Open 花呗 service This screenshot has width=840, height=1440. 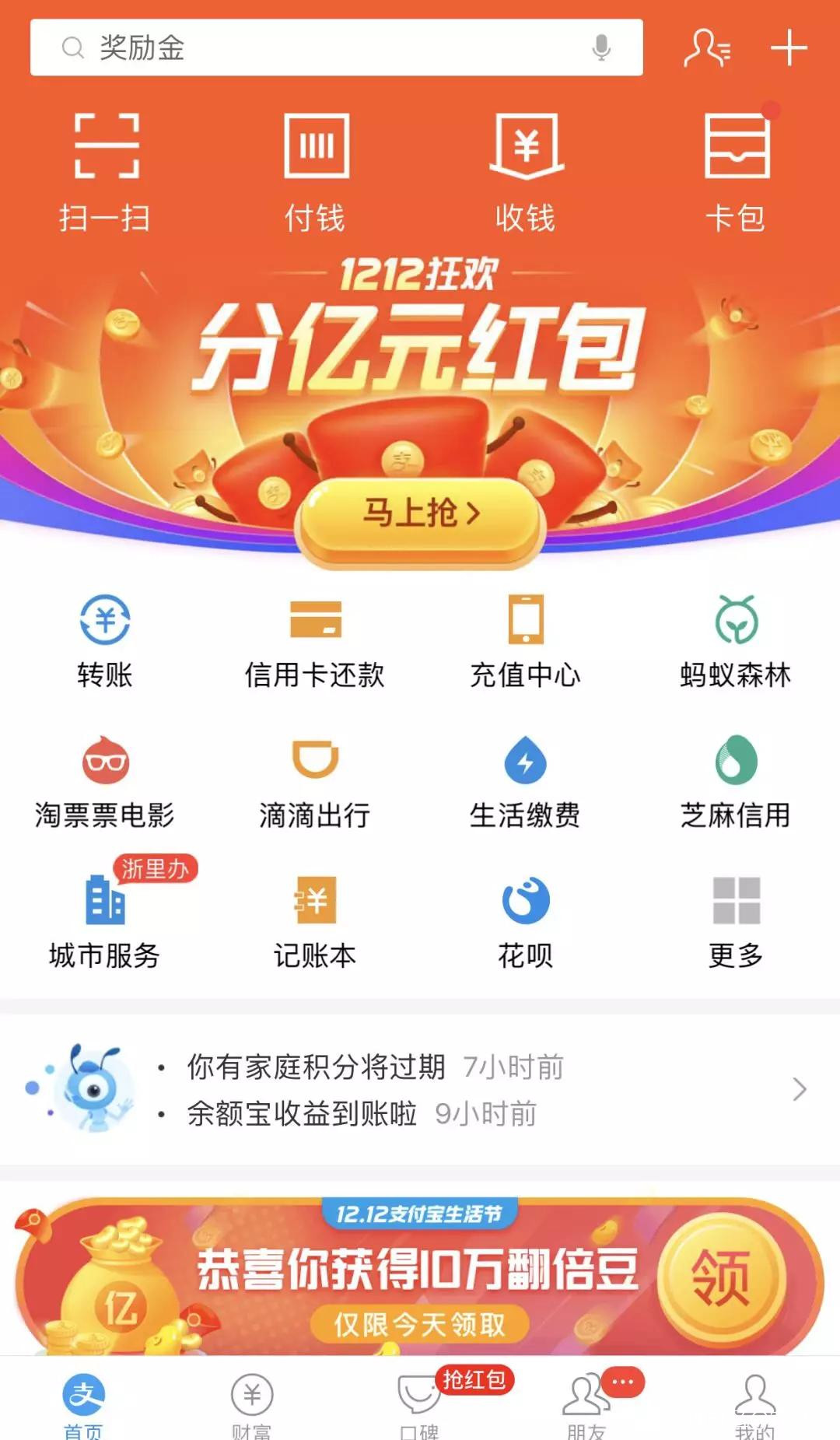point(526,922)
